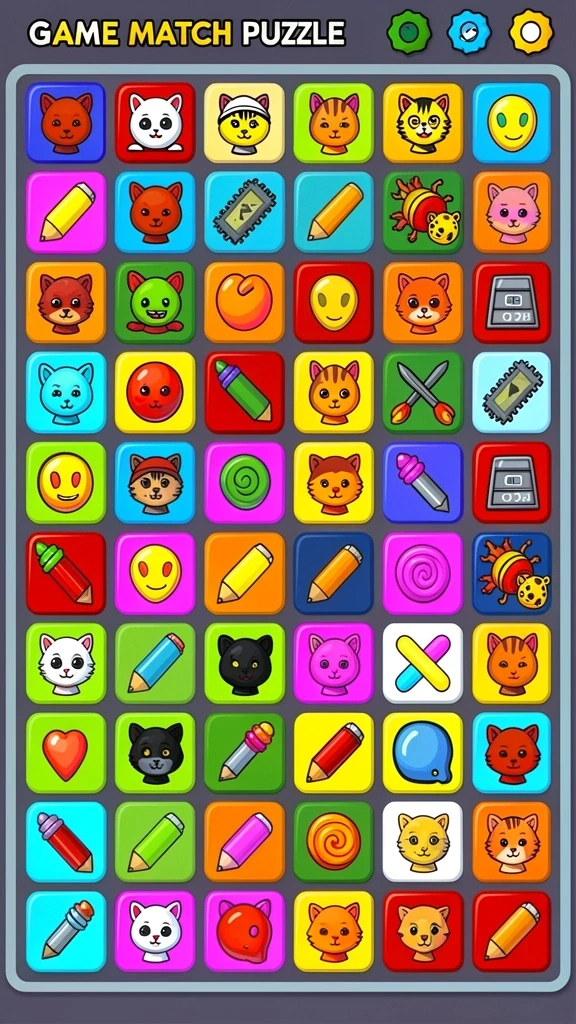Tap the white cat on magenta tile
This screenshot has width=576, height=1024.
point(155,931)
